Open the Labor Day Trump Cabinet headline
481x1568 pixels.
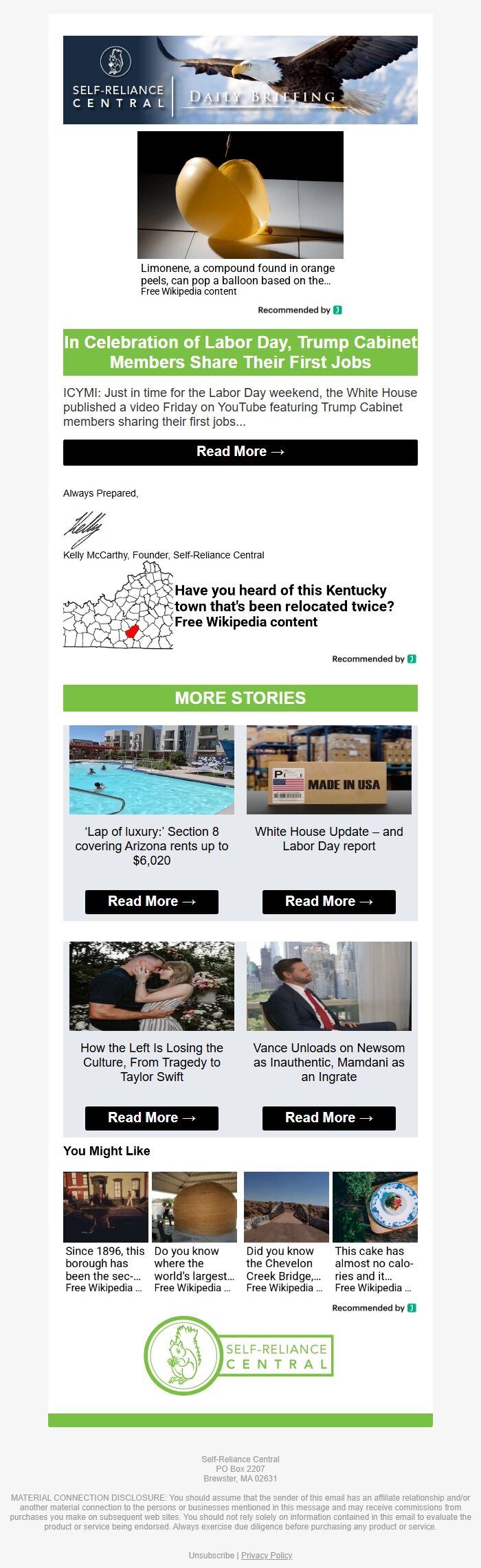240,352
